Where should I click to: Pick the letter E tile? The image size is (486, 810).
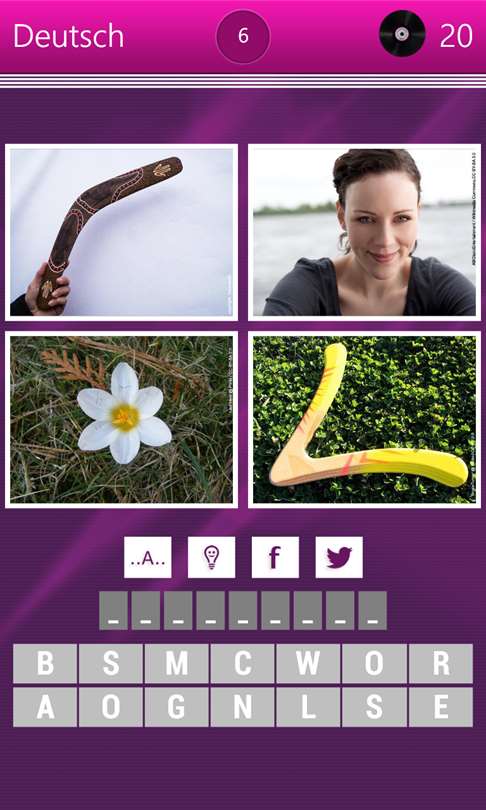[x=441, y=707]
